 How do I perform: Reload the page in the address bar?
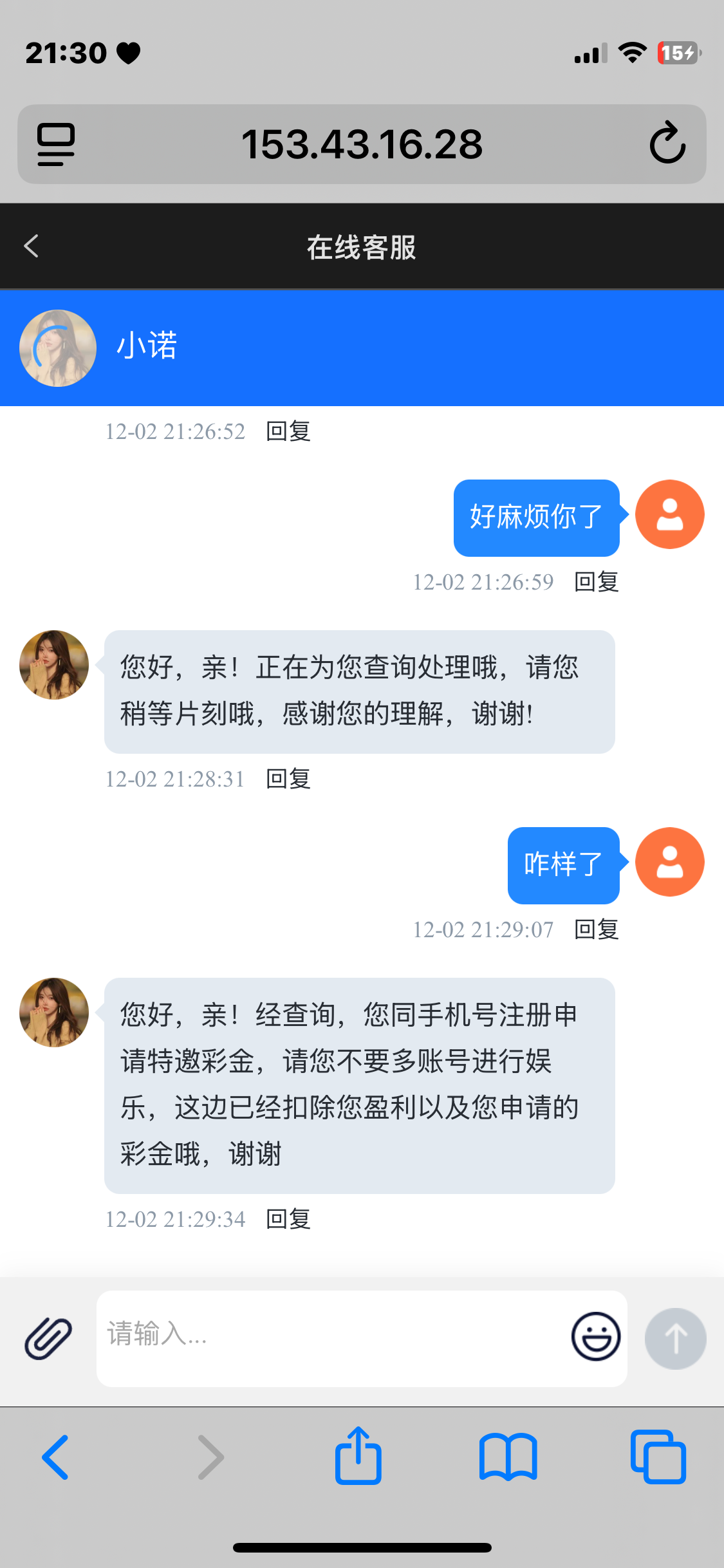pyautogui.click(x=667, y=143)
